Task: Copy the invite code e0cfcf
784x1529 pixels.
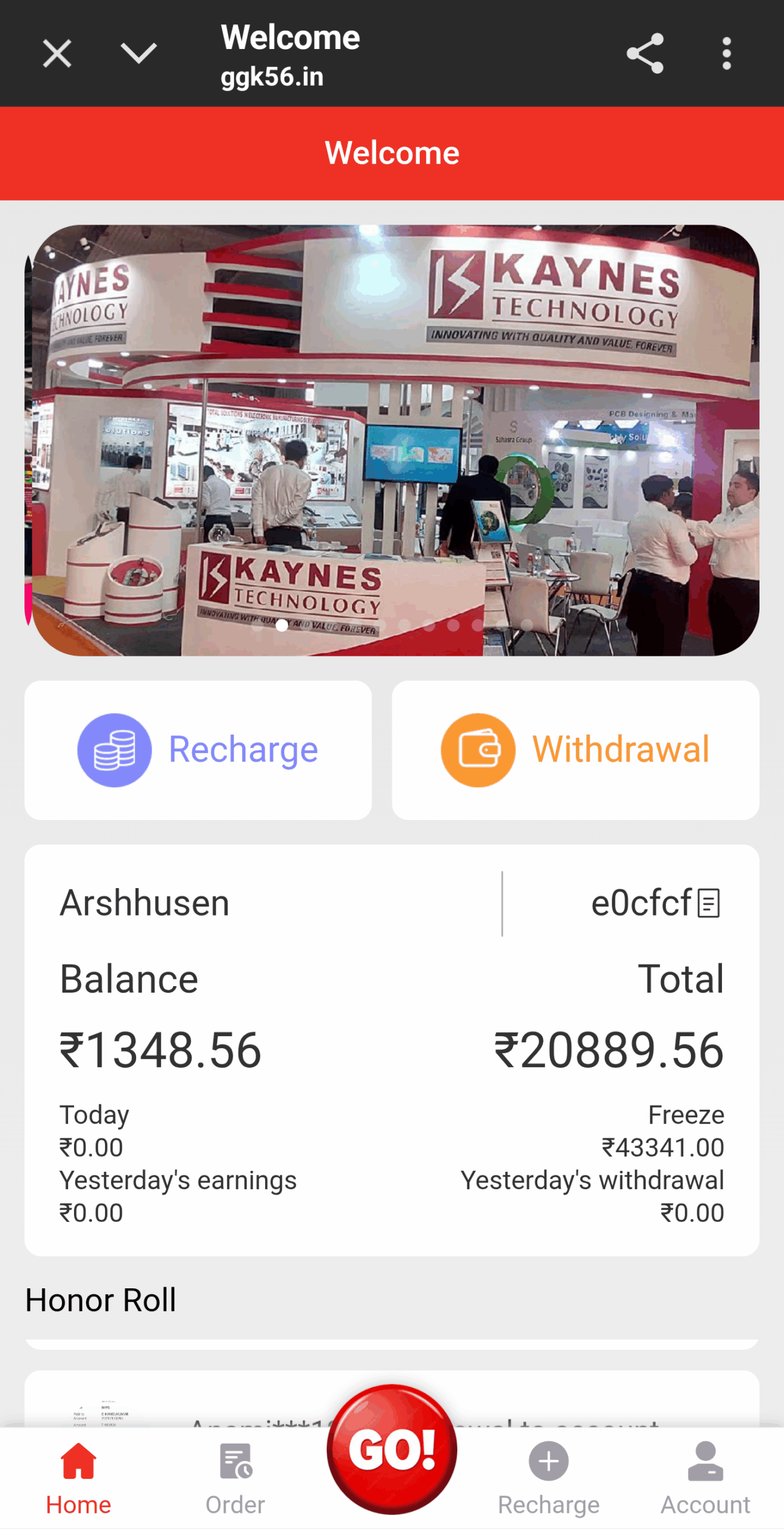Action: point(709,903)
